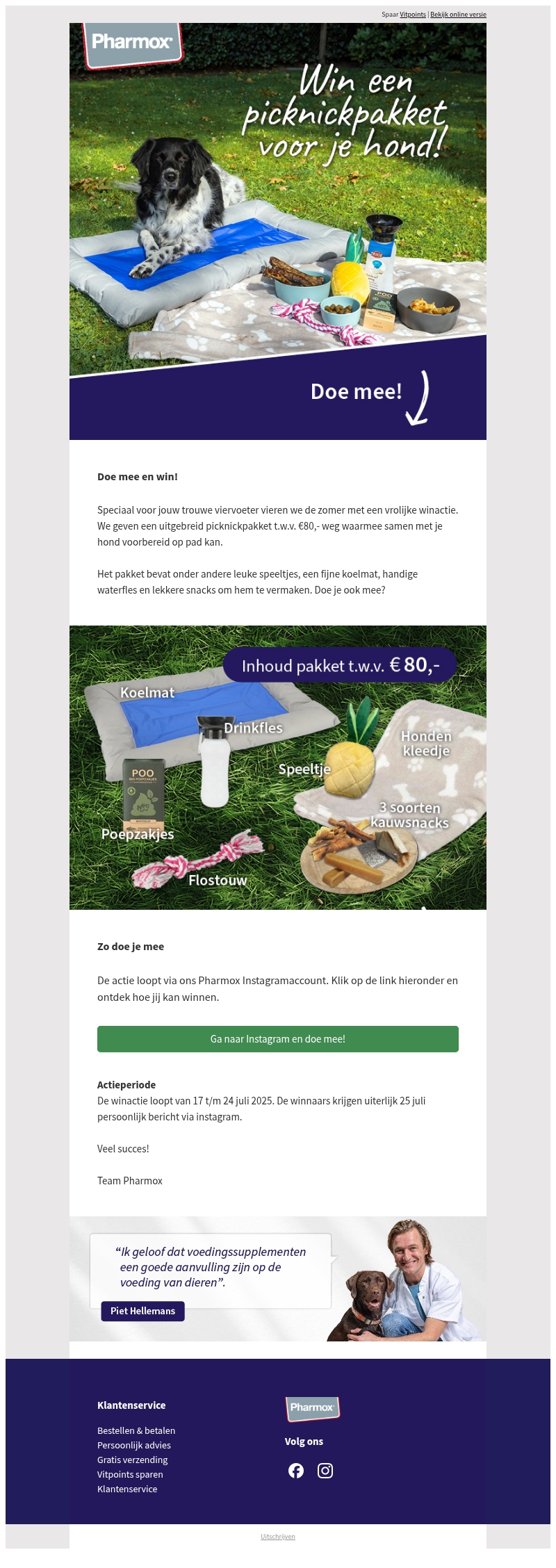Open 'Bekijk online versie' link
Screen dimensions: 556x1568
[458, 15]
